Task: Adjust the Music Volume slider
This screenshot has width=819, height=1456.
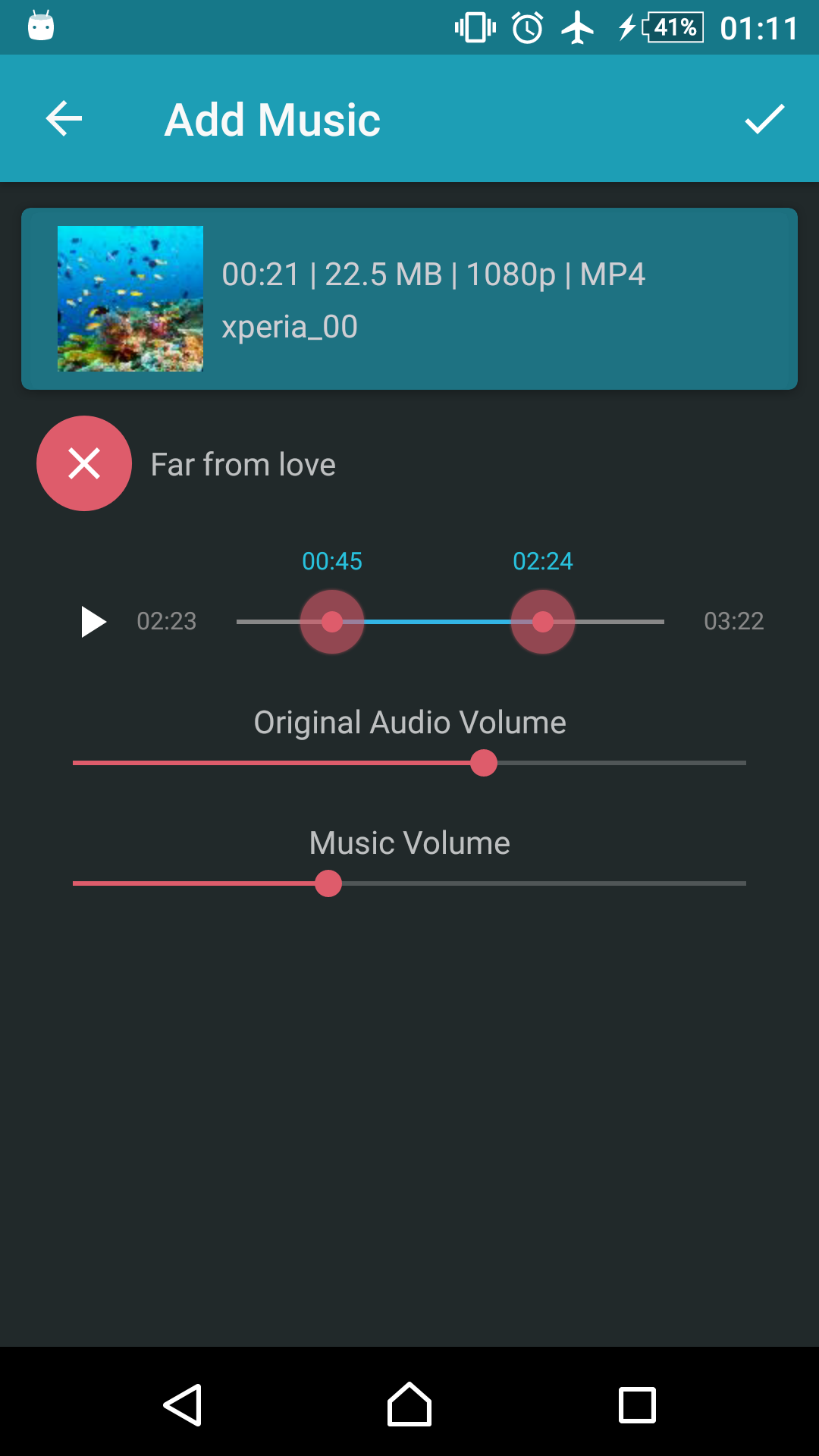Action: pyautogui.click(x=328, y=883)
